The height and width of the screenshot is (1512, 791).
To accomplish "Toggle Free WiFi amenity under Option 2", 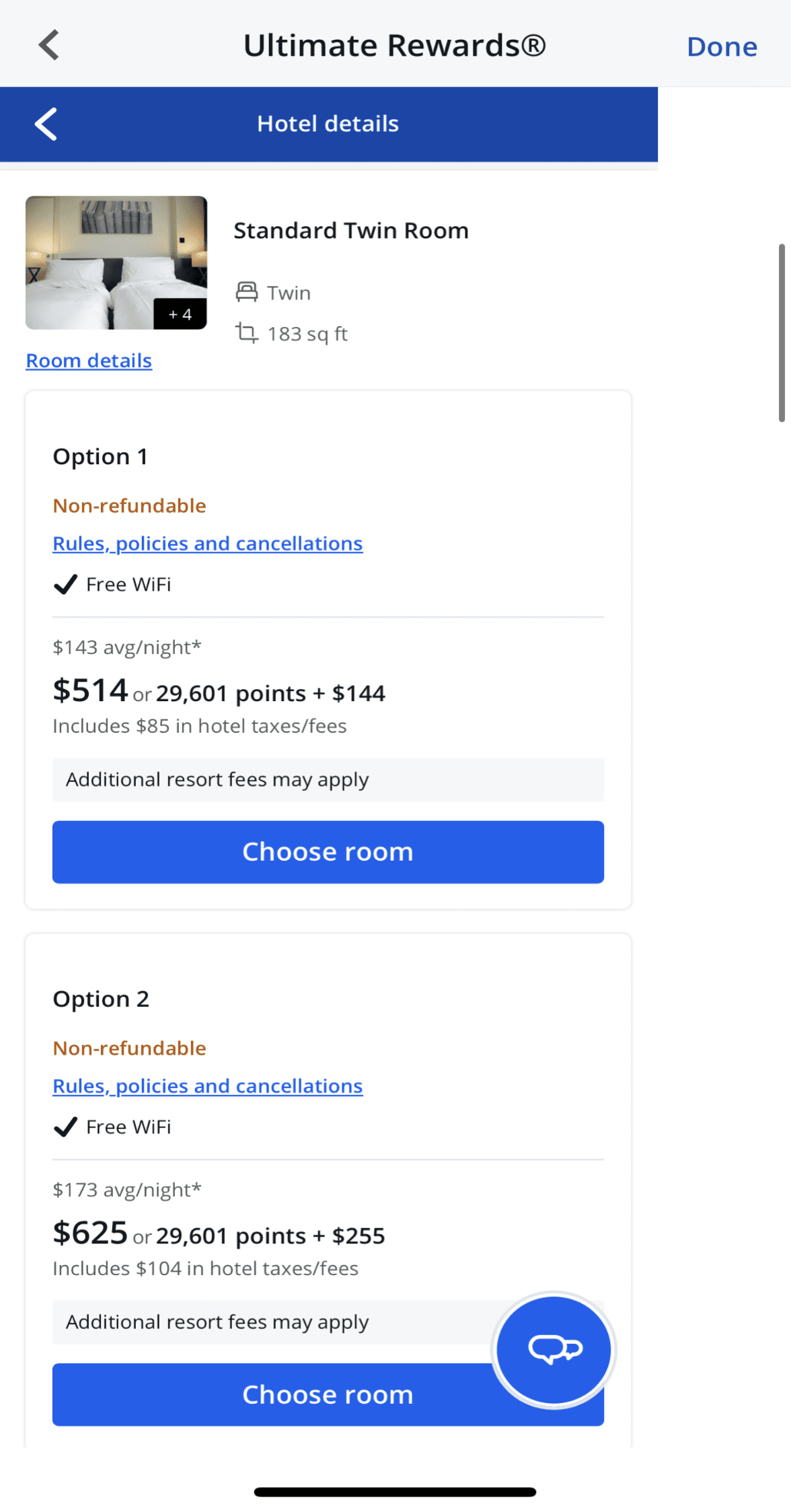I will point(128,1126).
